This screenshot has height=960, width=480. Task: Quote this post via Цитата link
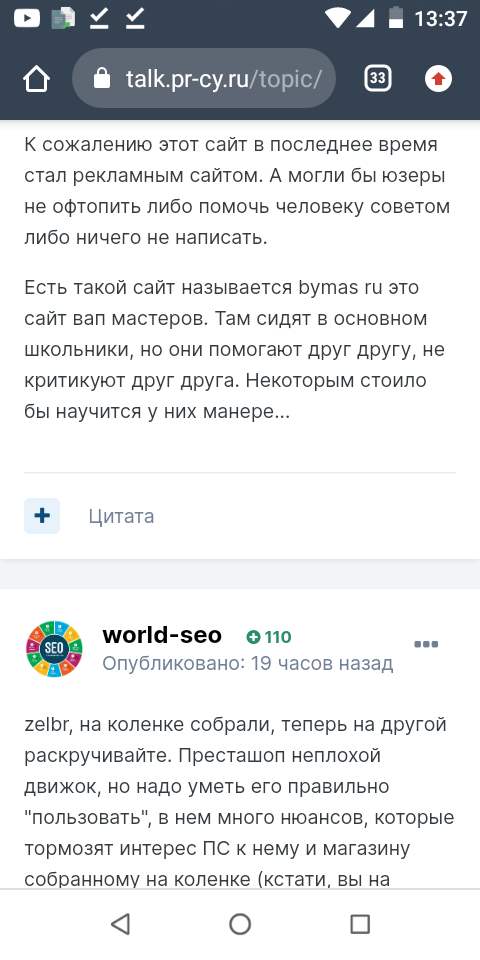[121, 516]
